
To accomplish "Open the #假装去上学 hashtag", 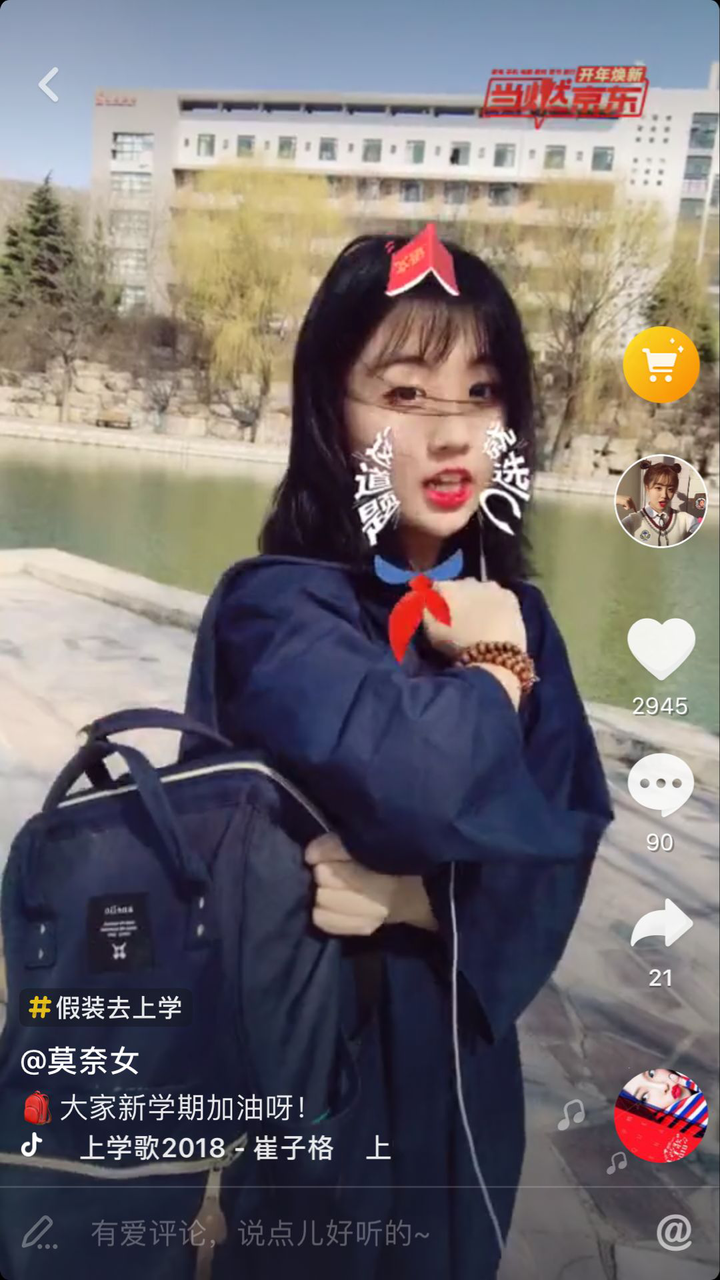I will [x=104, y=1008].
